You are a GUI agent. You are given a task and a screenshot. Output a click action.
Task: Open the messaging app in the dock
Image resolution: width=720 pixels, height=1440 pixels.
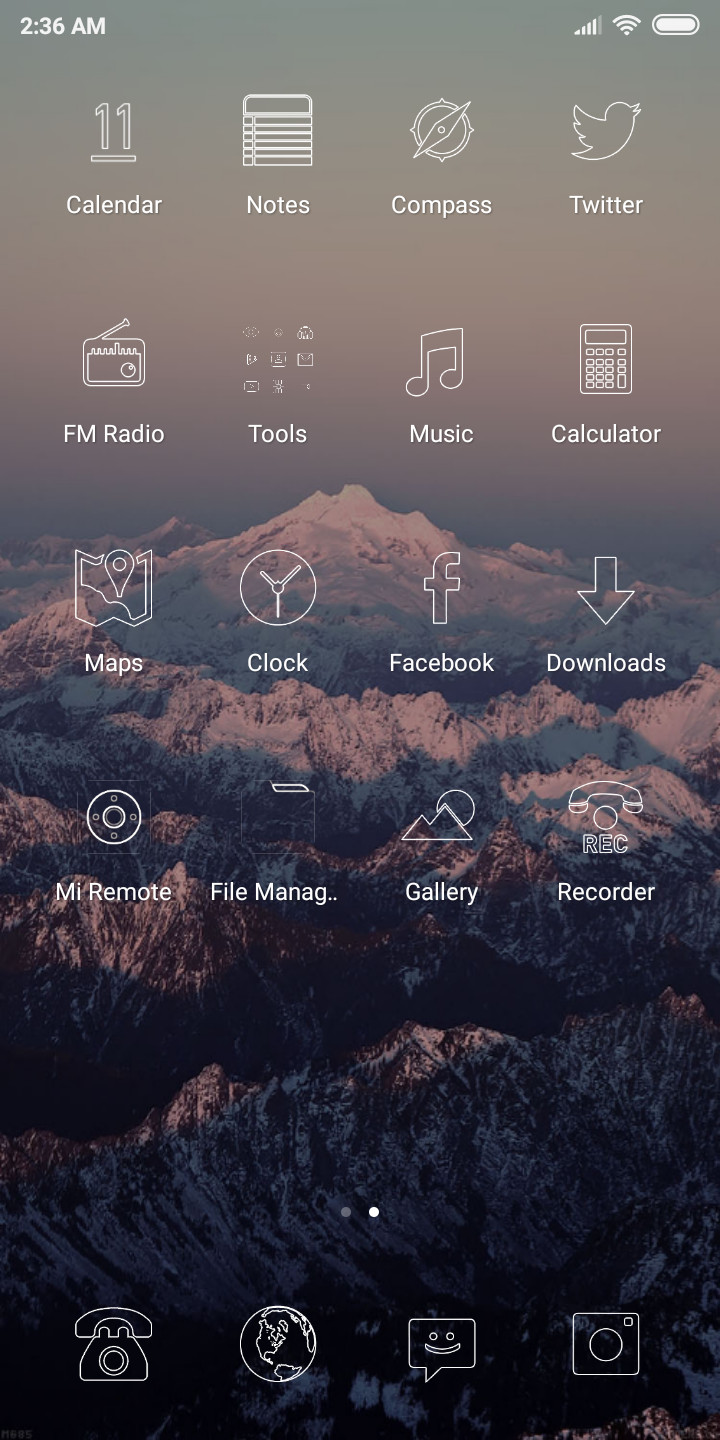click(441, 1348)
